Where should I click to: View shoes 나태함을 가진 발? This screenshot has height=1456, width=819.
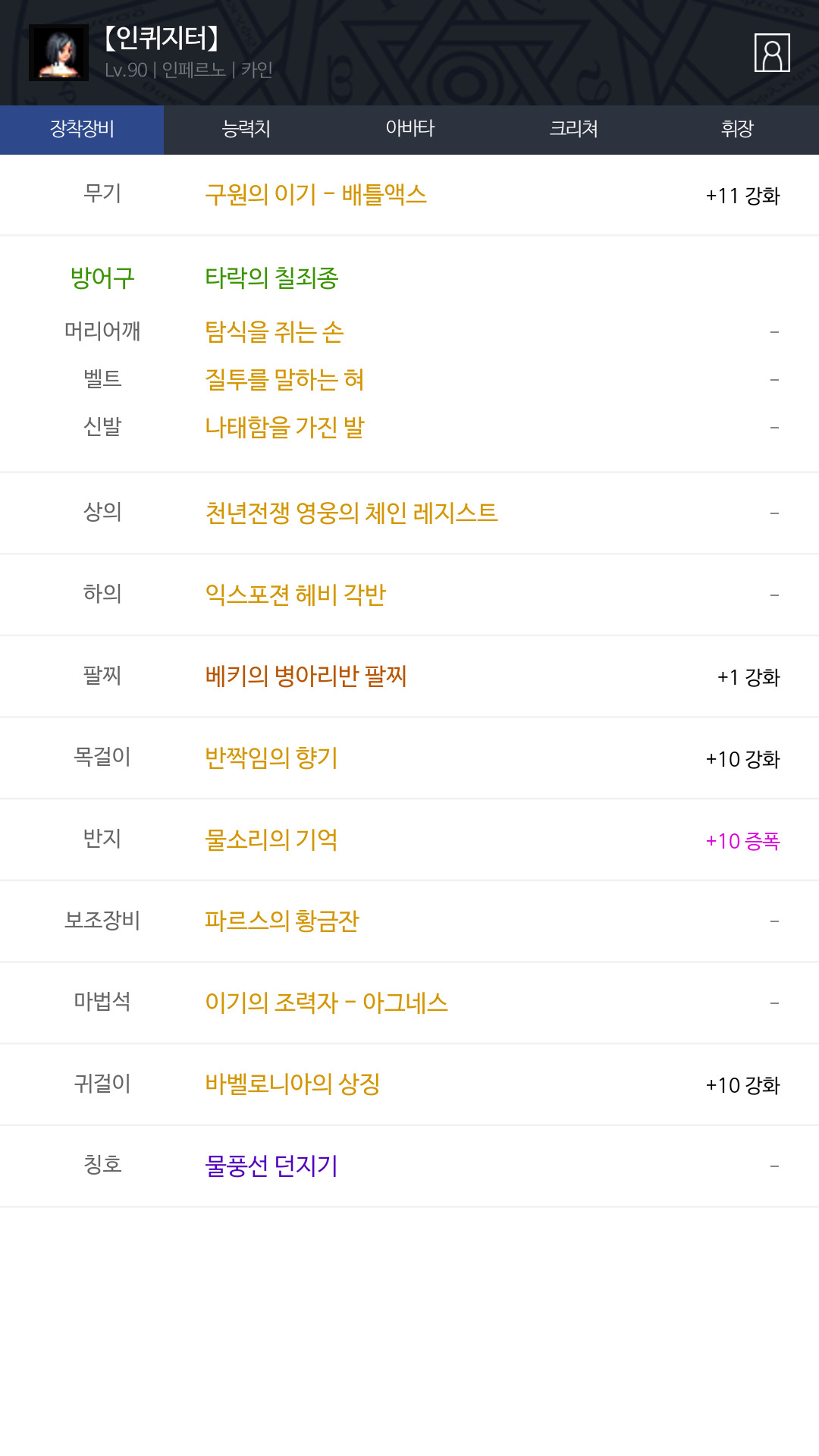point(284,427)
